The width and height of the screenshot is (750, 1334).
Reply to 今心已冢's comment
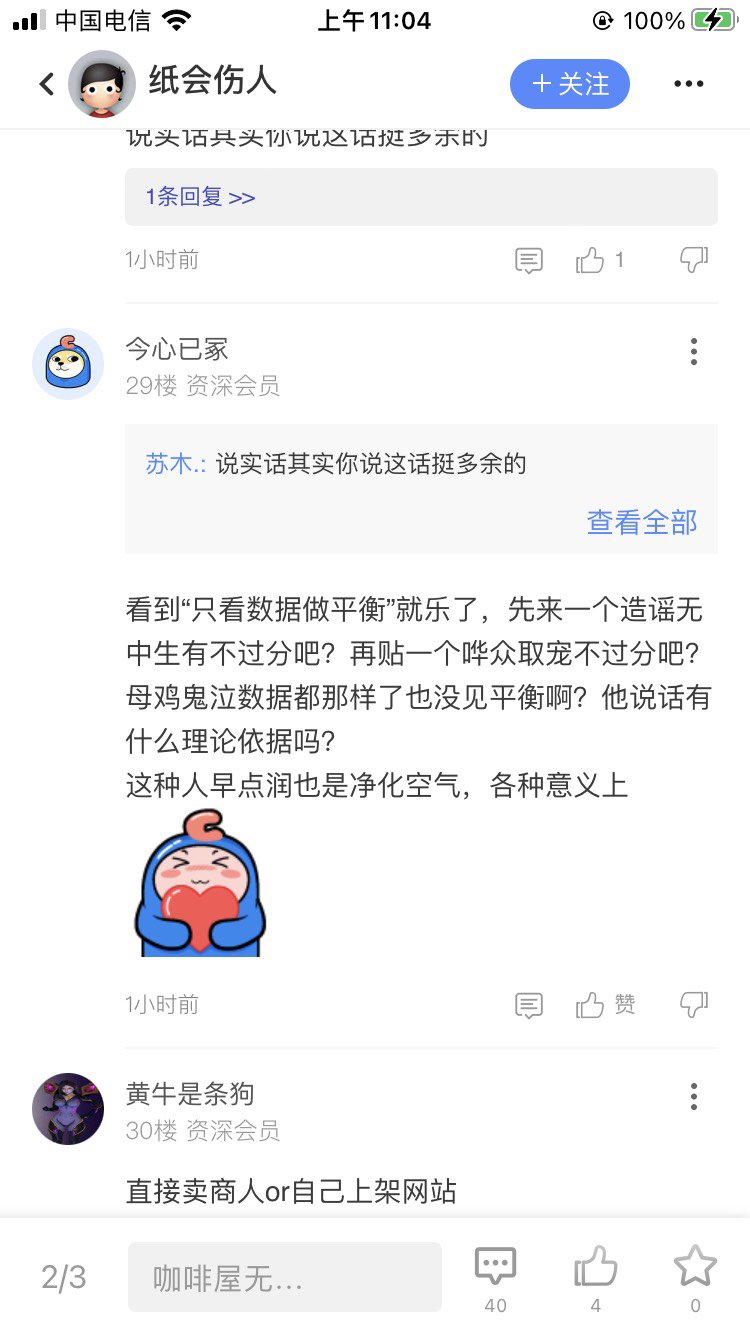(x=528, y=1005)
